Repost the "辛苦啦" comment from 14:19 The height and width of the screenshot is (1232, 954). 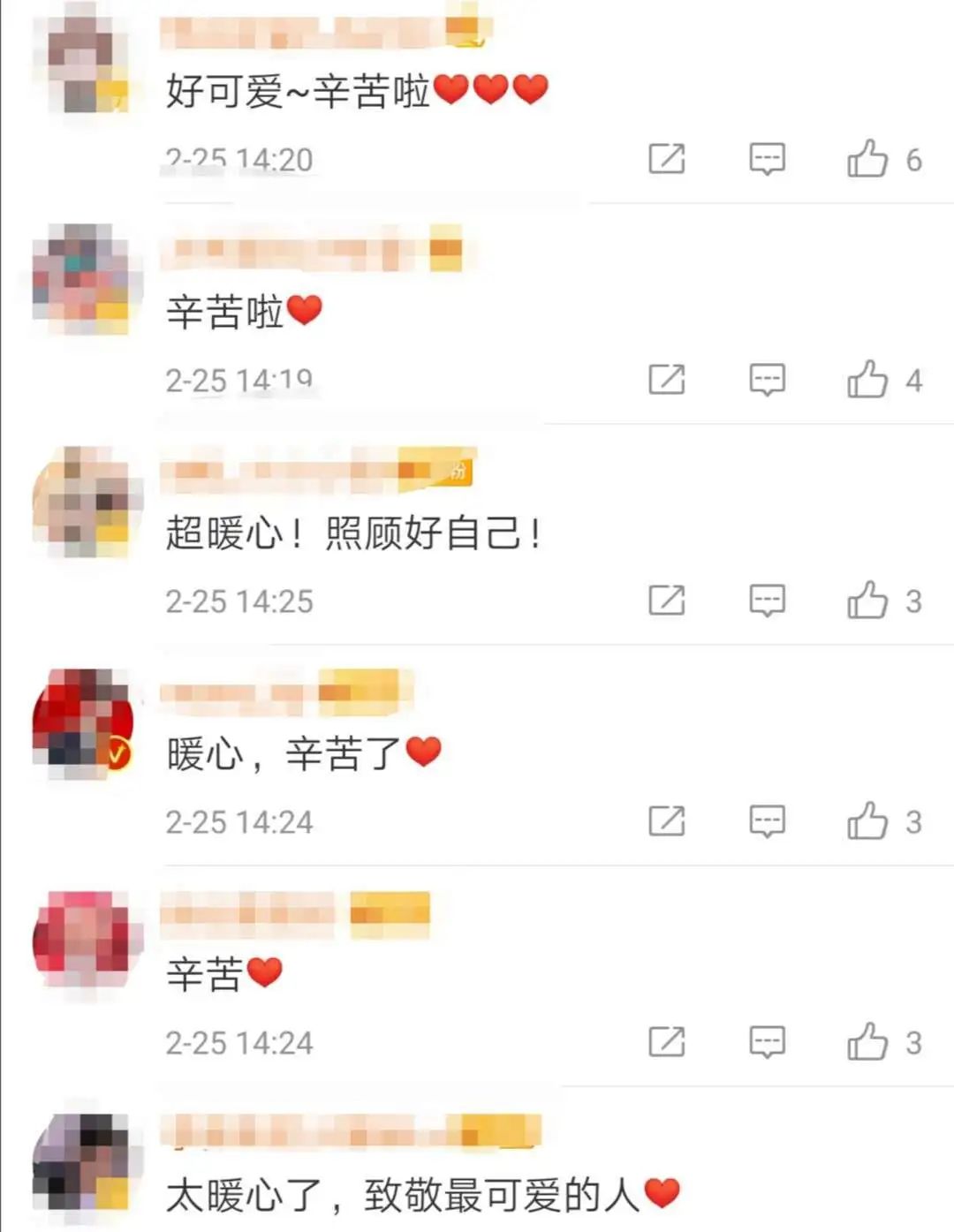point(667,380)
